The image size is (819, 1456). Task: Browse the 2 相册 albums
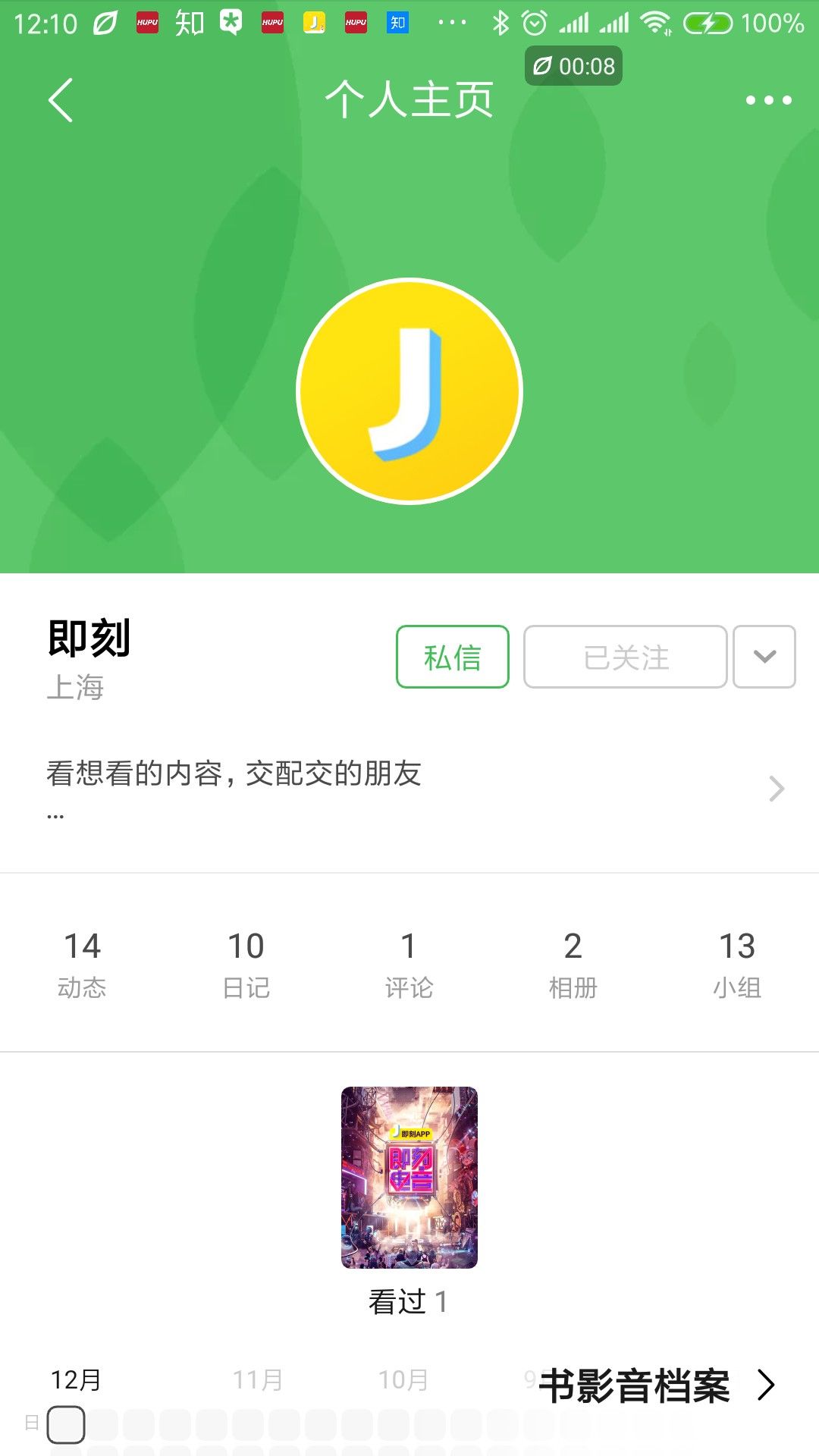coord(573,963)
